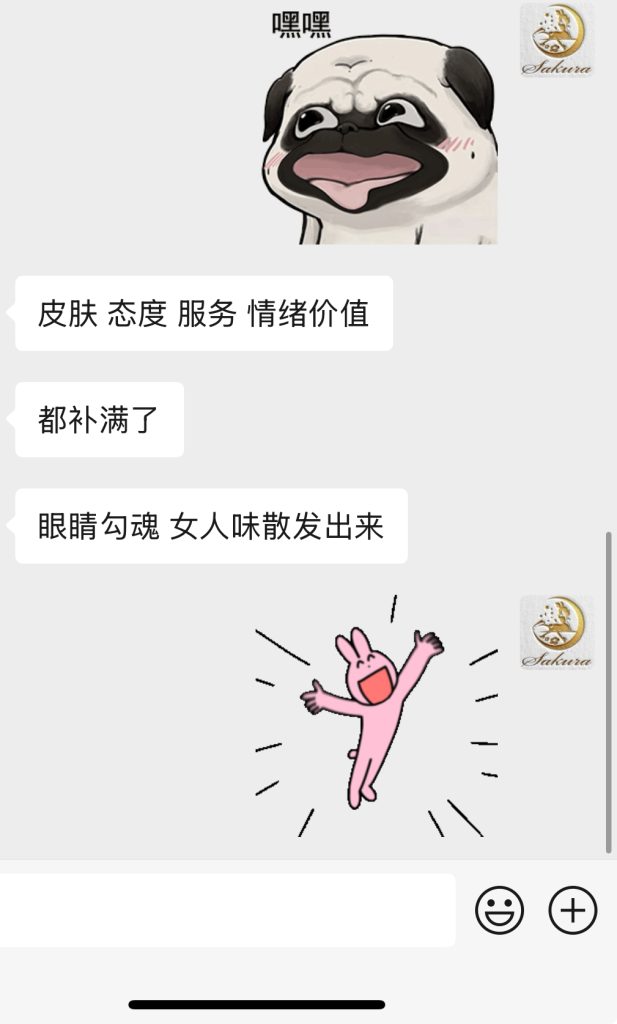Open the plus attachment menu

(573, 910)
